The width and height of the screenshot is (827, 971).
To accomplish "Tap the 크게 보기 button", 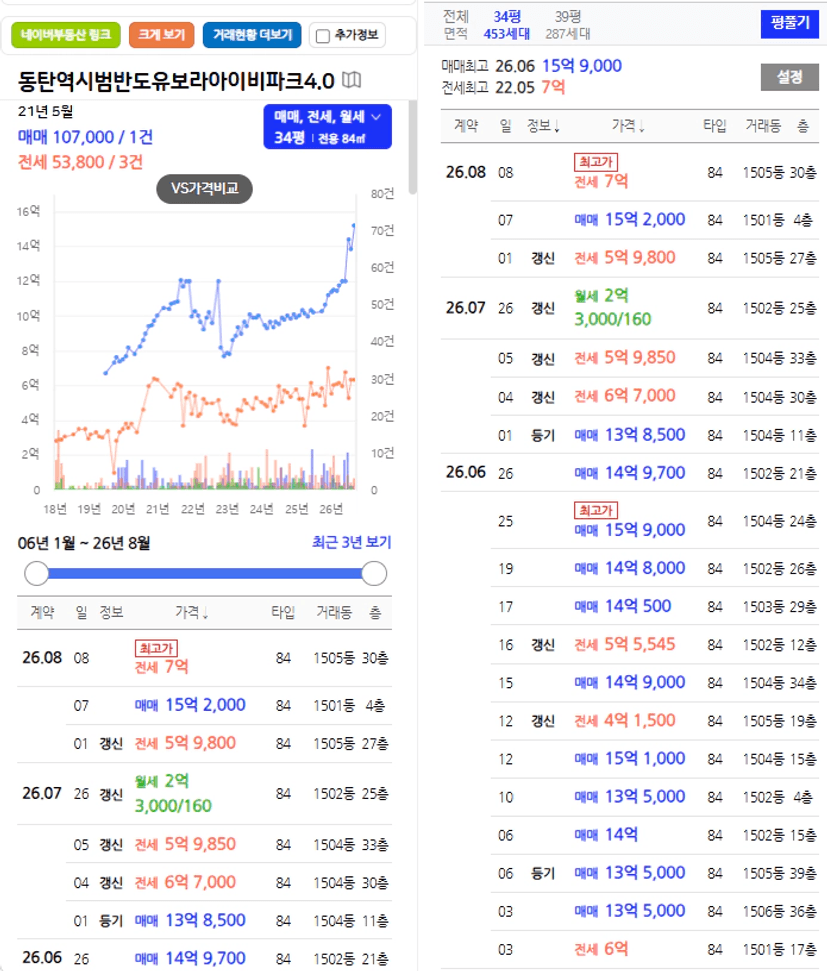I will pos(161,35).
